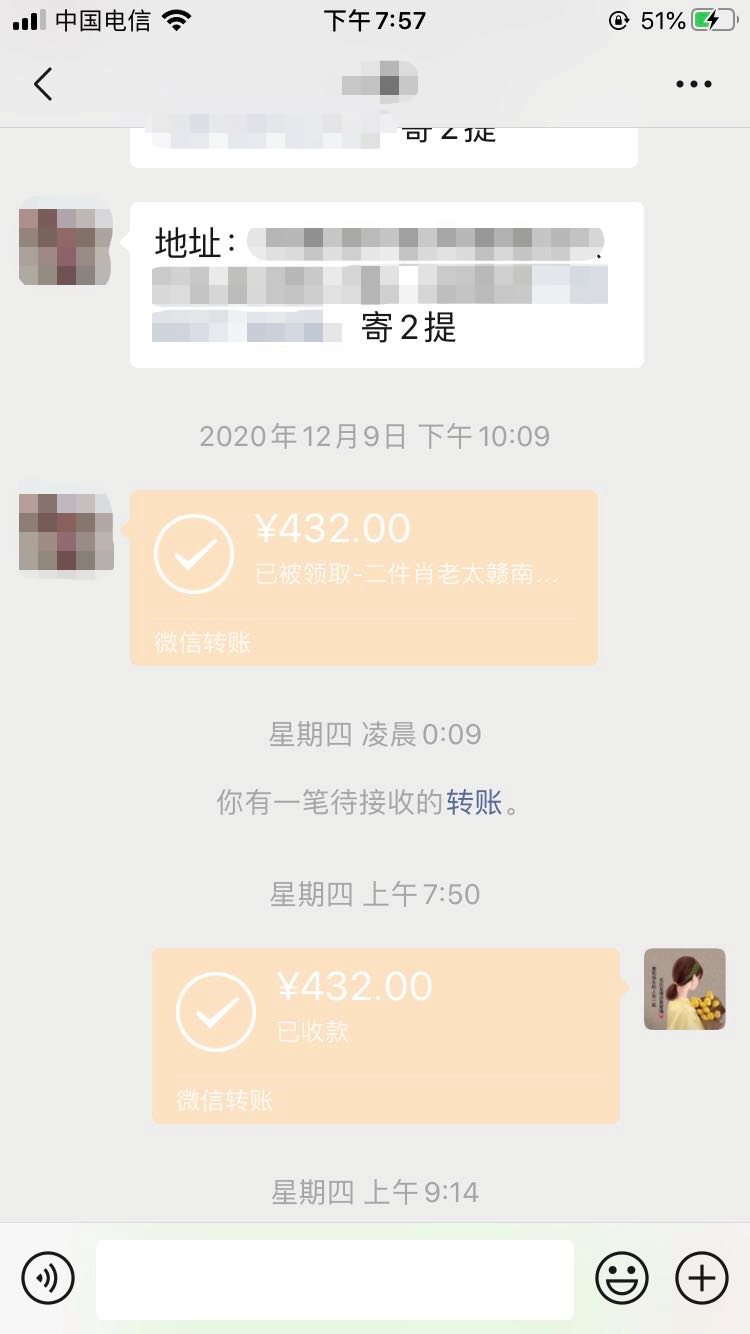Open the plus attachments menu
The image size is (750, 1334).
702,1278
